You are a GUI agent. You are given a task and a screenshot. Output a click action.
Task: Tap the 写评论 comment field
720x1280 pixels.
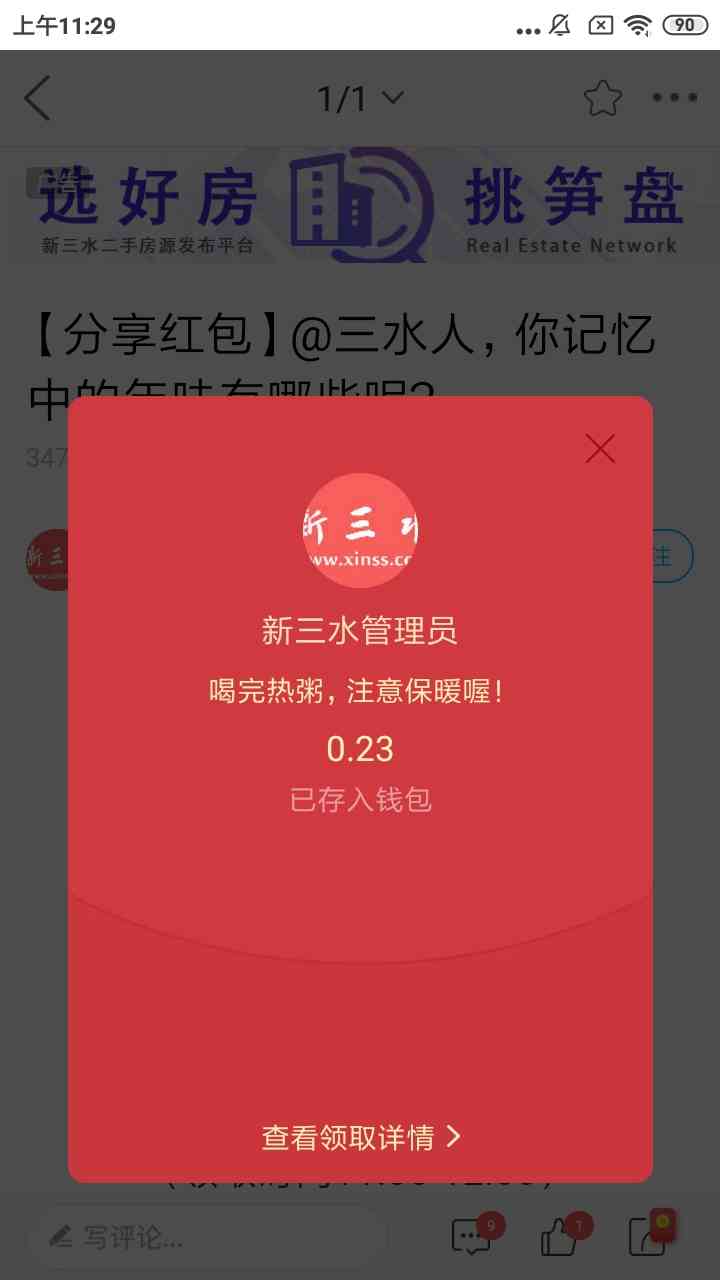click(x=212, y=1238)
